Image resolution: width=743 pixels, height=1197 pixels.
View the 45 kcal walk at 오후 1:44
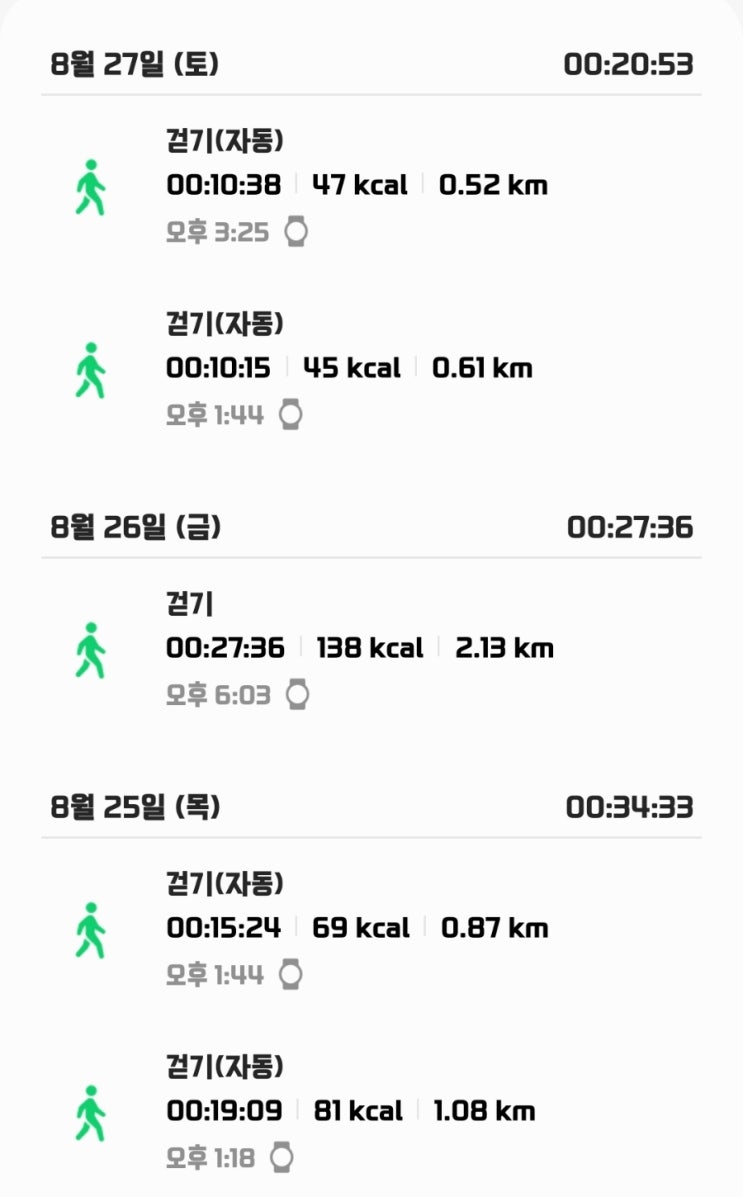coord(349,369)
